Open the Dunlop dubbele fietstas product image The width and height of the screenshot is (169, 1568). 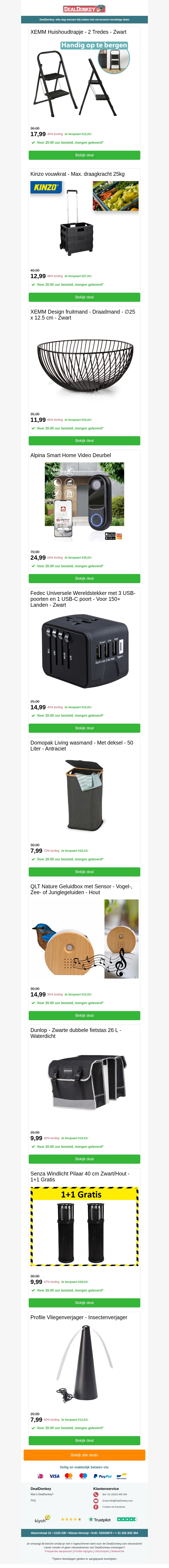click(x=84, y=1082)
